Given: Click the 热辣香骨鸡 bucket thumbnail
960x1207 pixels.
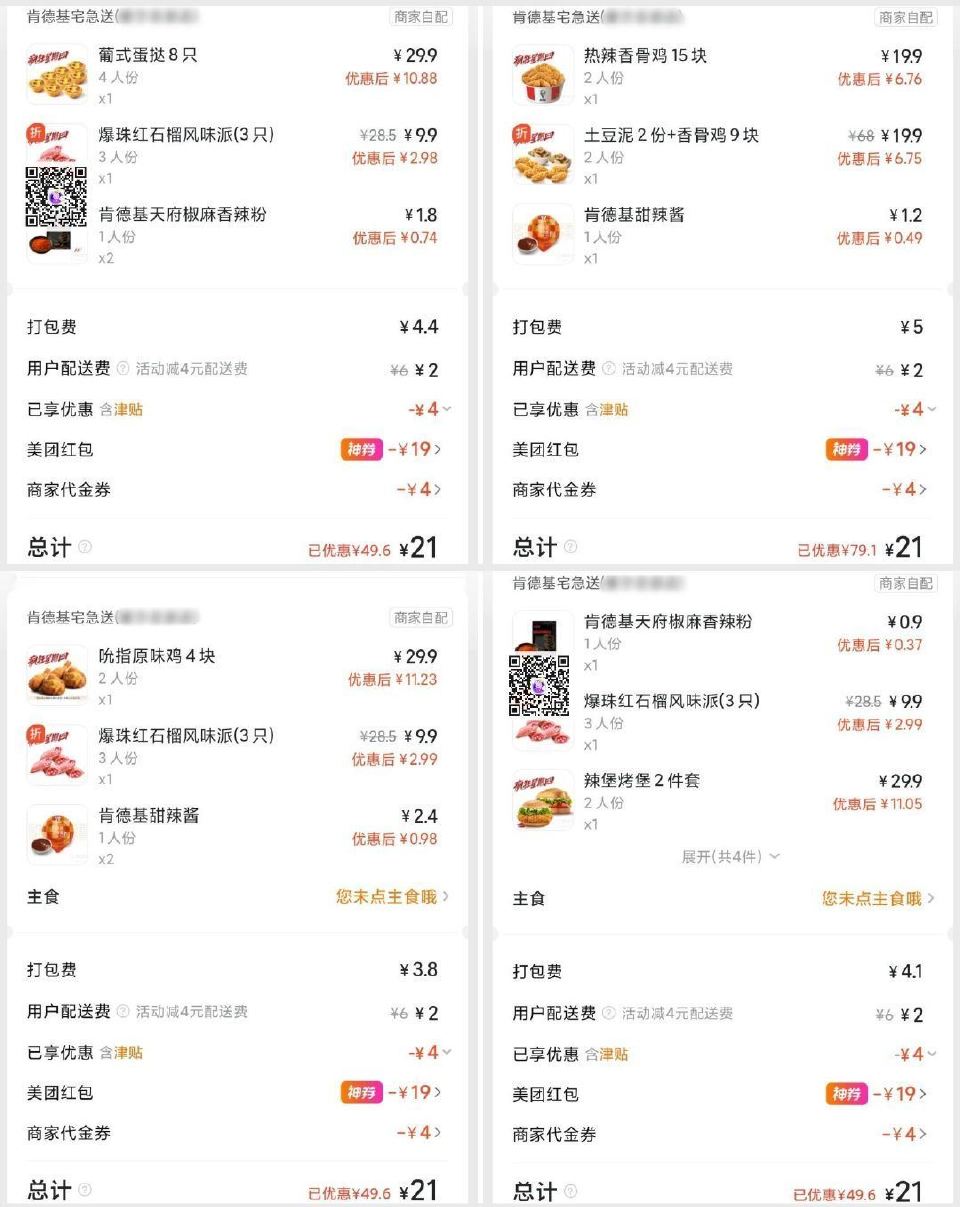Looking at the screenshot, I should pos(542,75).
